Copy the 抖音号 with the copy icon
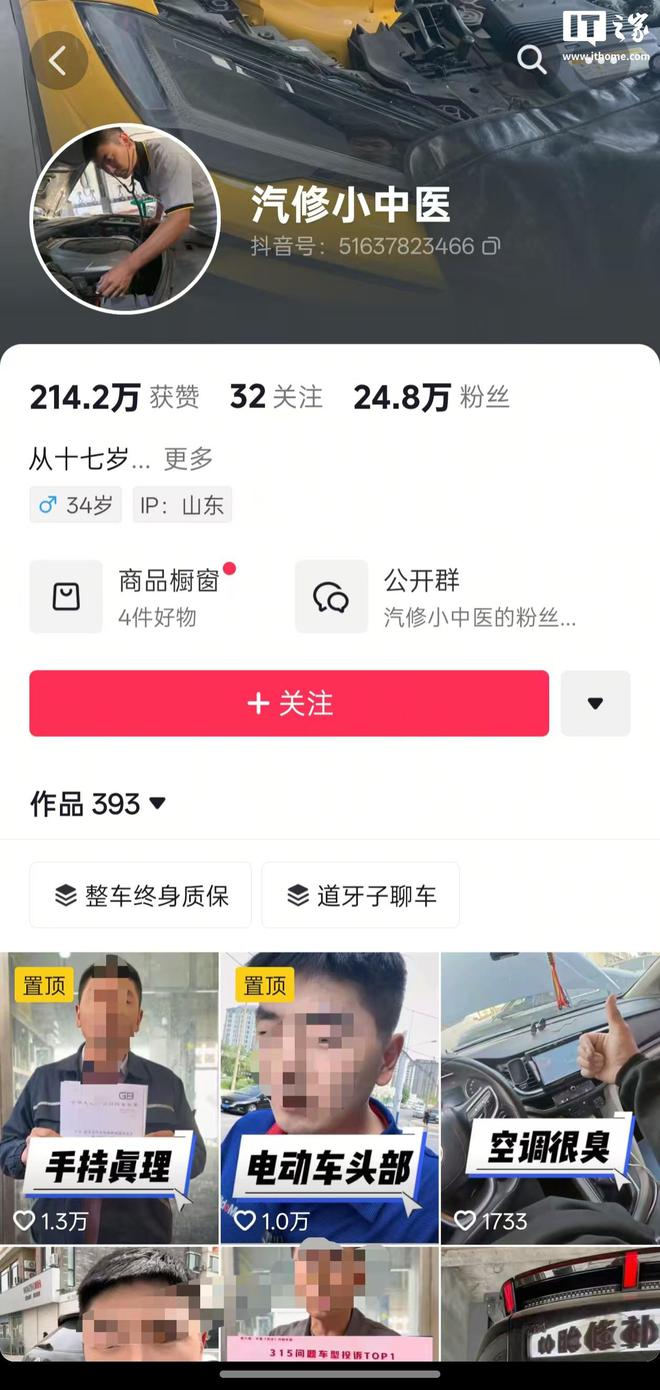 click(x=491, y=246)
